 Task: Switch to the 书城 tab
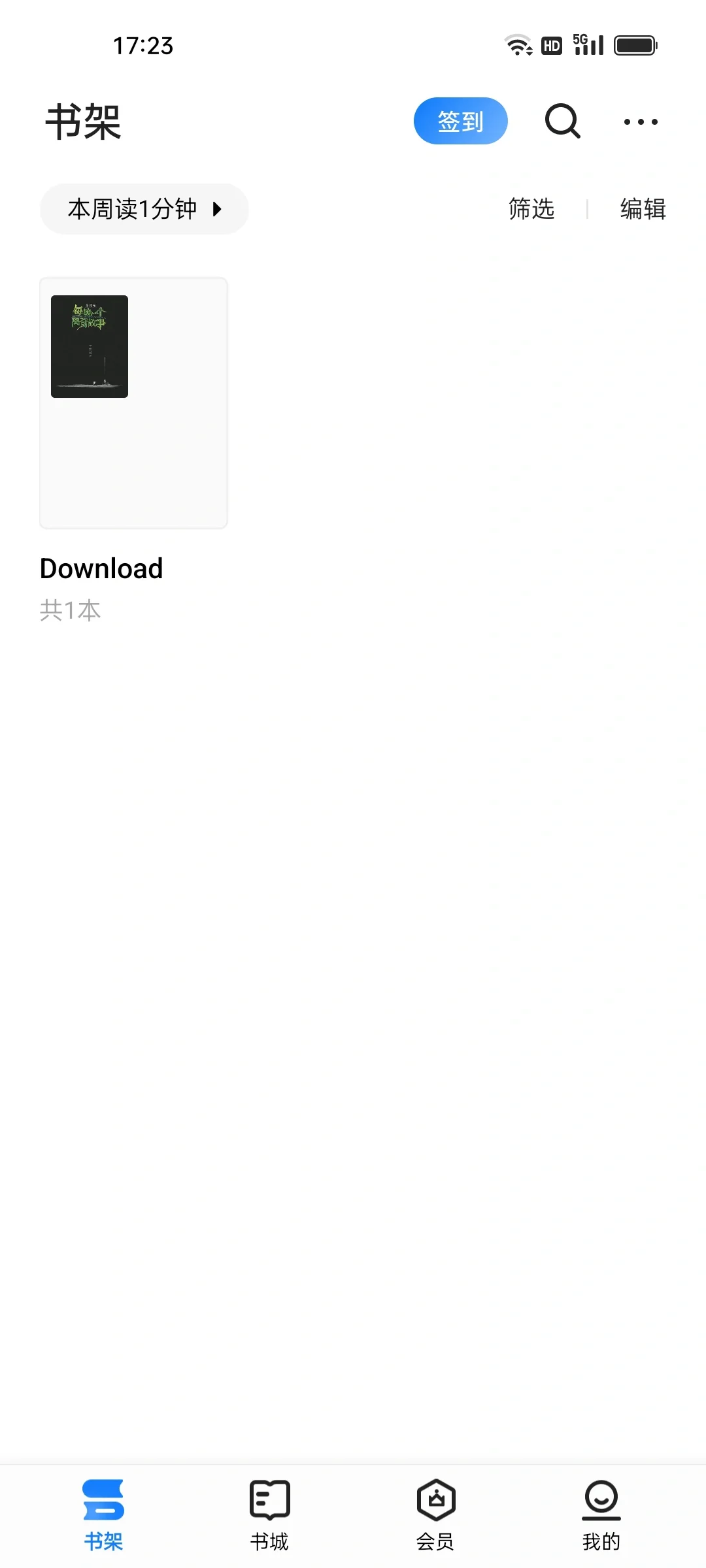coord(269,1514)
